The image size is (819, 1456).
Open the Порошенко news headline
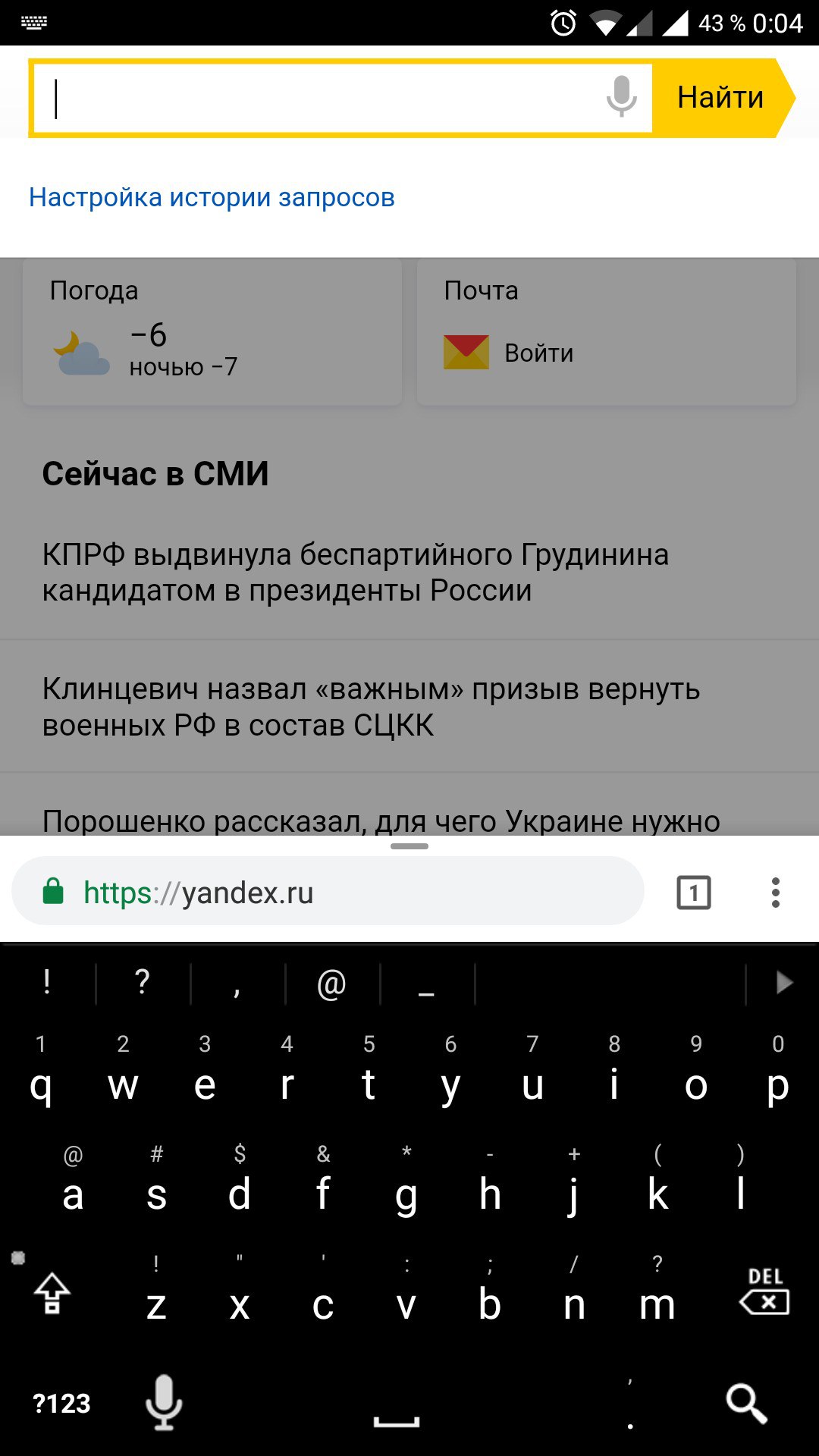click(x=381, y=821)
